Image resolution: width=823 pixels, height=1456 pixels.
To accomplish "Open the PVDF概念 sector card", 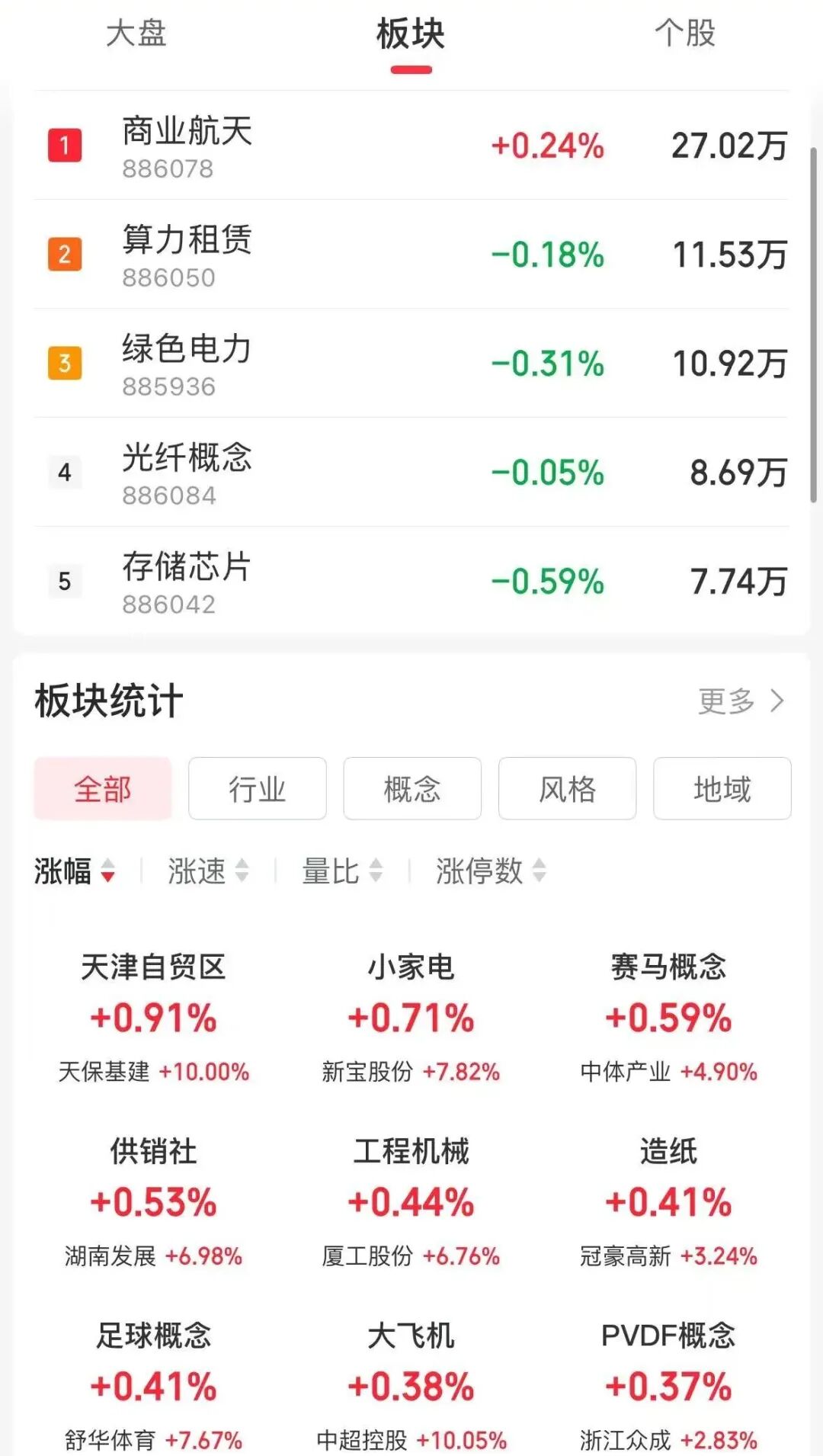I will pyautogui.click(x=668, y=1386).
